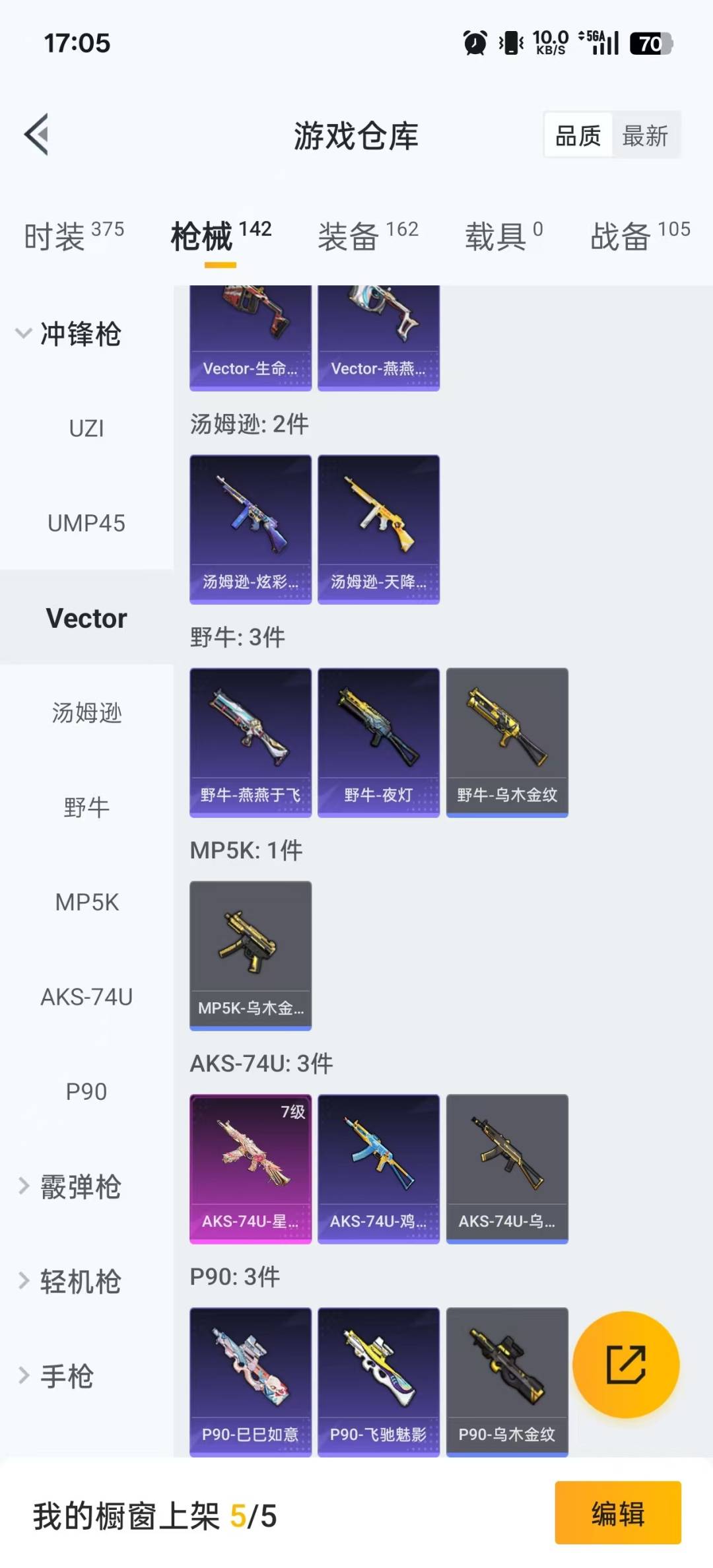Screen dimensions: 713x1568
Task: Expand the 轻机枪 category
Action: [70, 1281]
